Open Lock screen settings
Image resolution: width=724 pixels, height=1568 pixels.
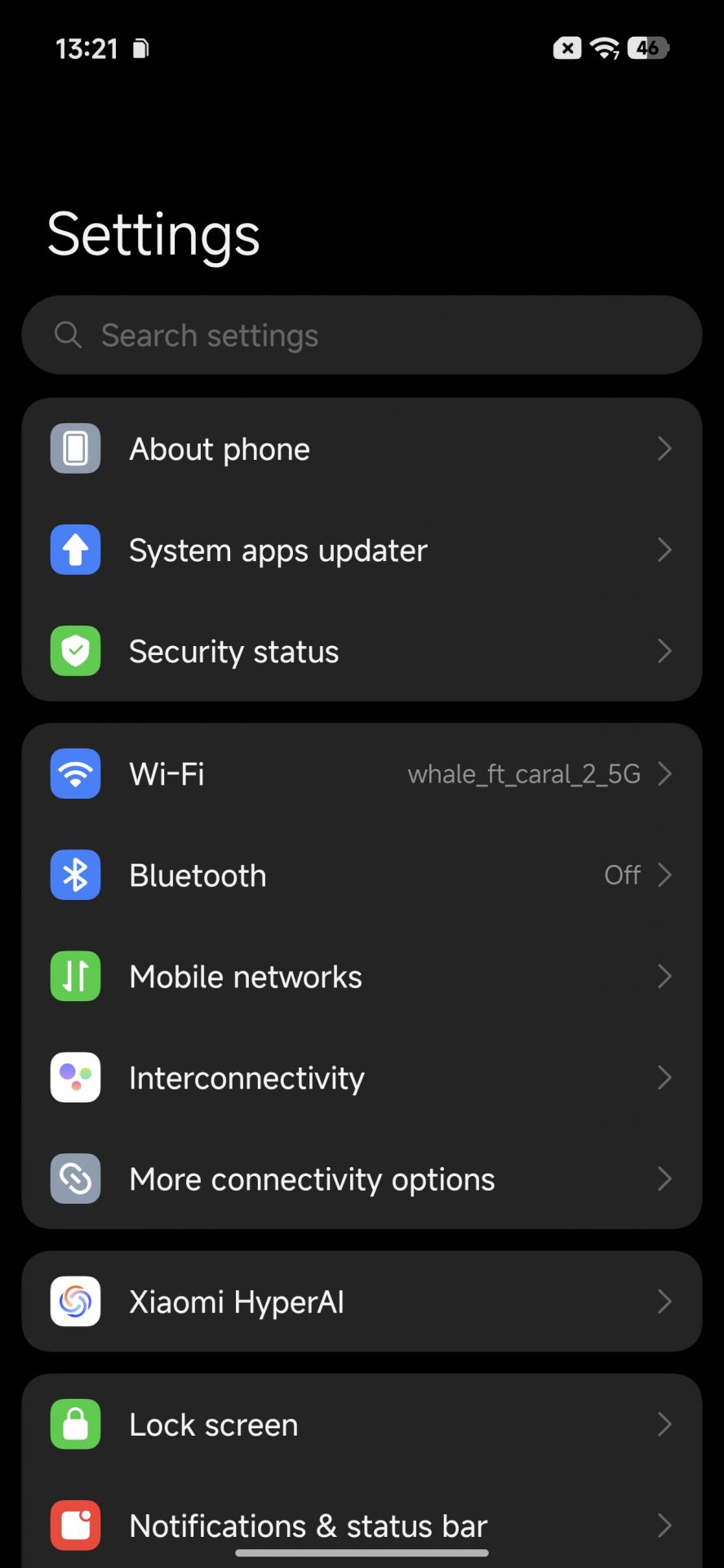(x=362, y=1424)
